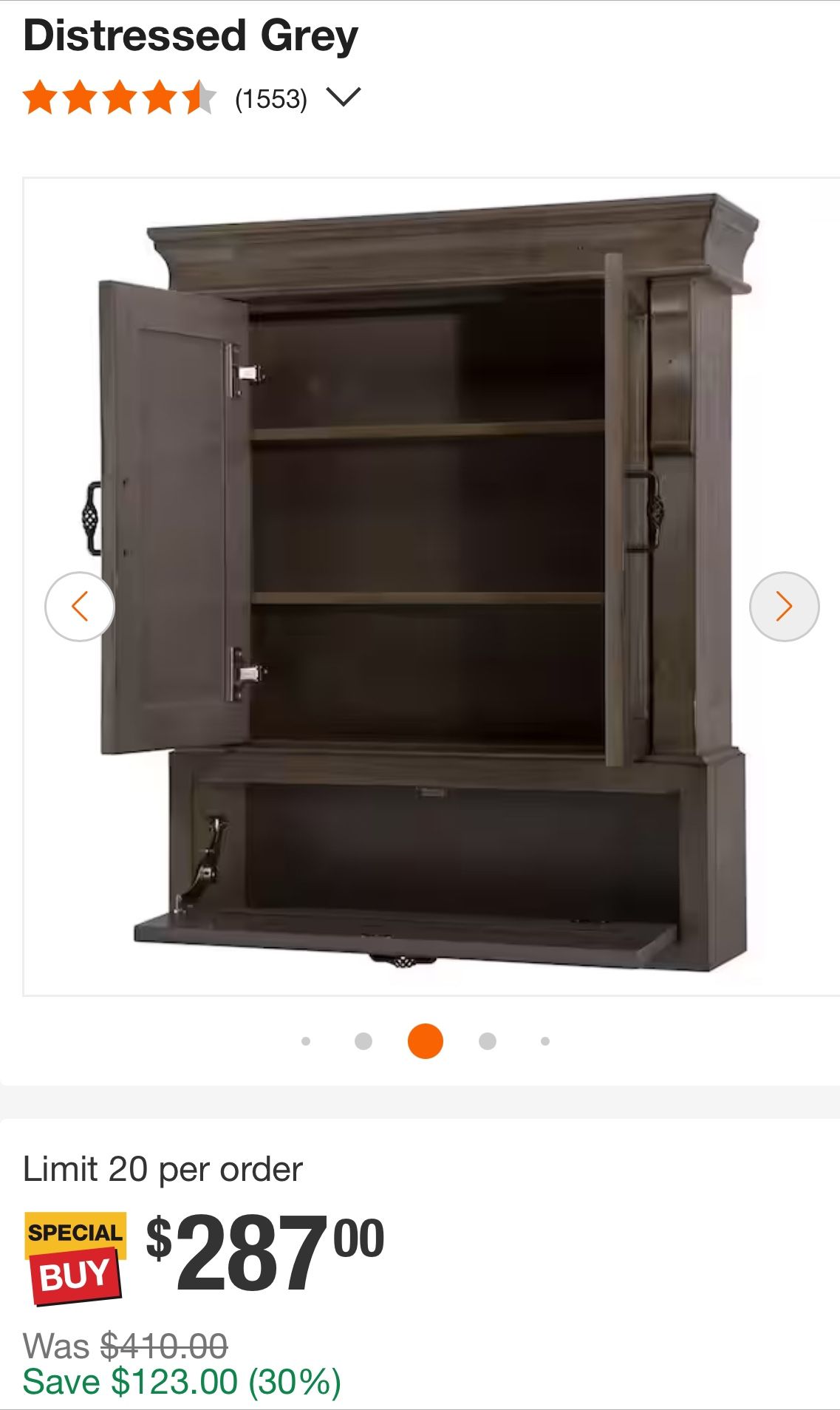Expand the ratings dropdown next to (1553)
This screenshot has height=1410, width=840.
[343, 97]
